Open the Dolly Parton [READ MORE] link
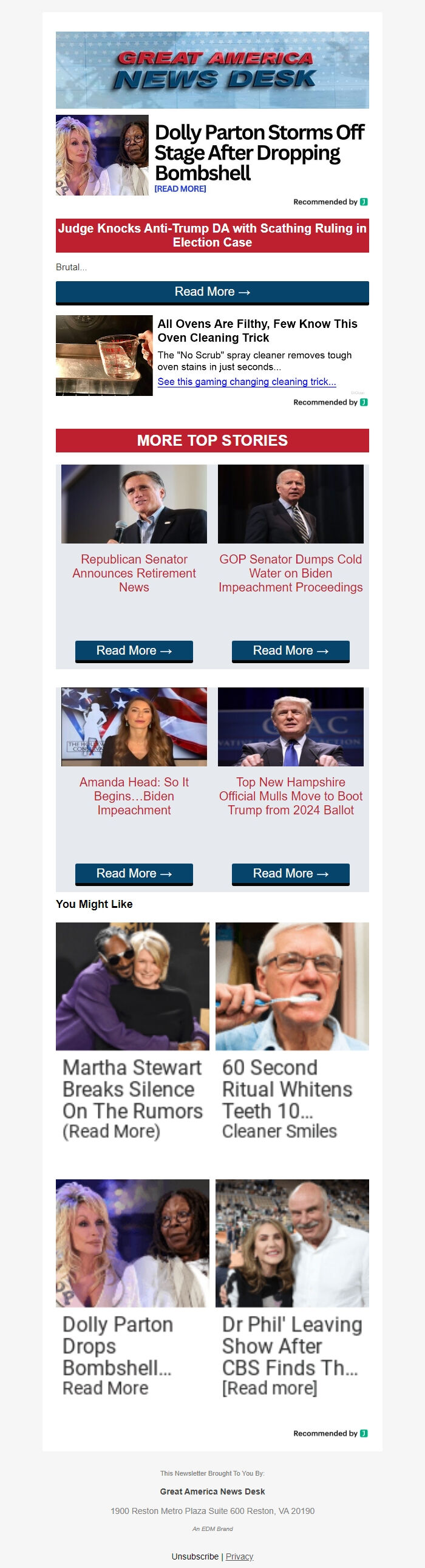 click(180, 189)
